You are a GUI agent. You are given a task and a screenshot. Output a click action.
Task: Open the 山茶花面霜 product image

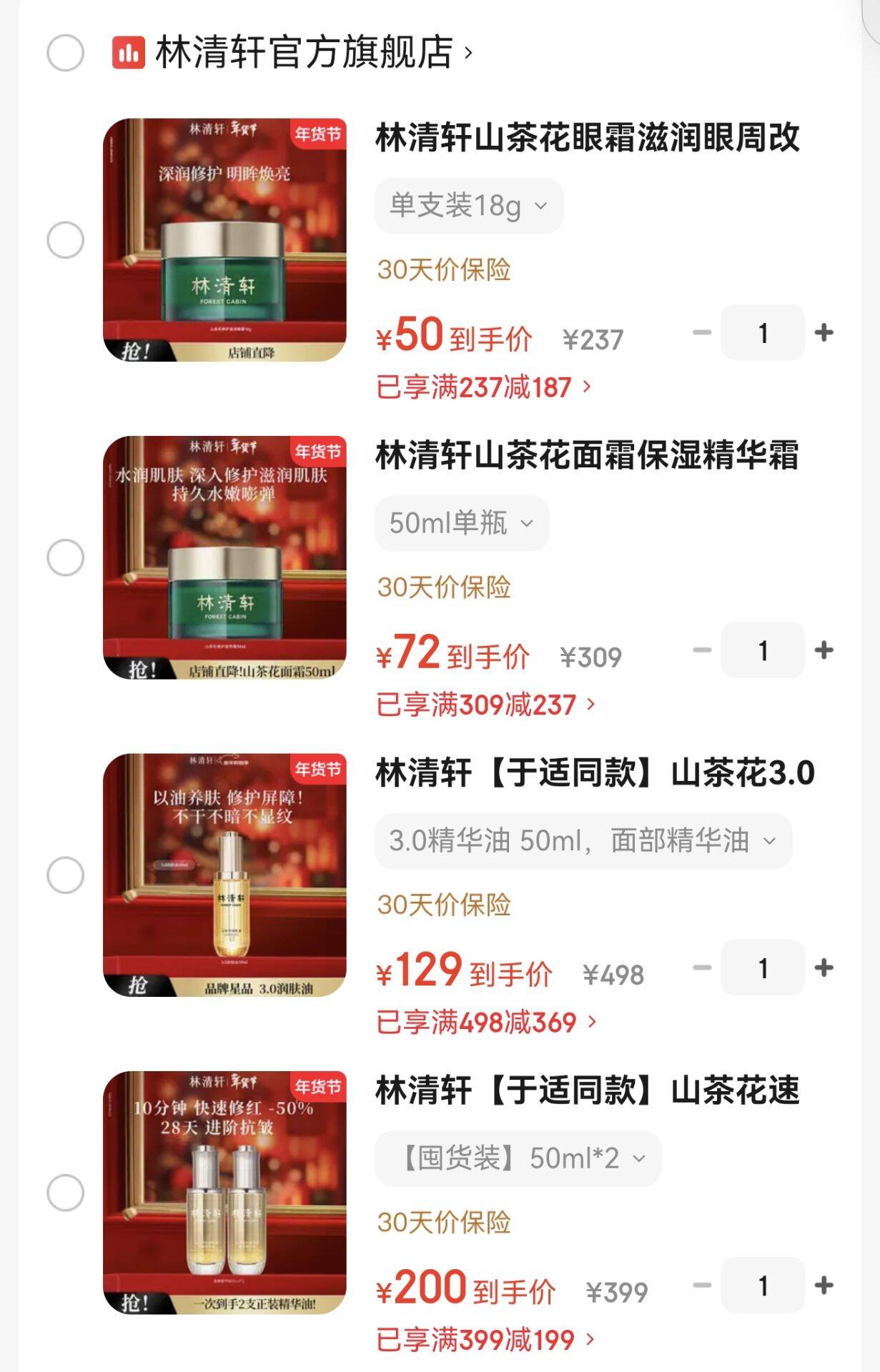224,557
